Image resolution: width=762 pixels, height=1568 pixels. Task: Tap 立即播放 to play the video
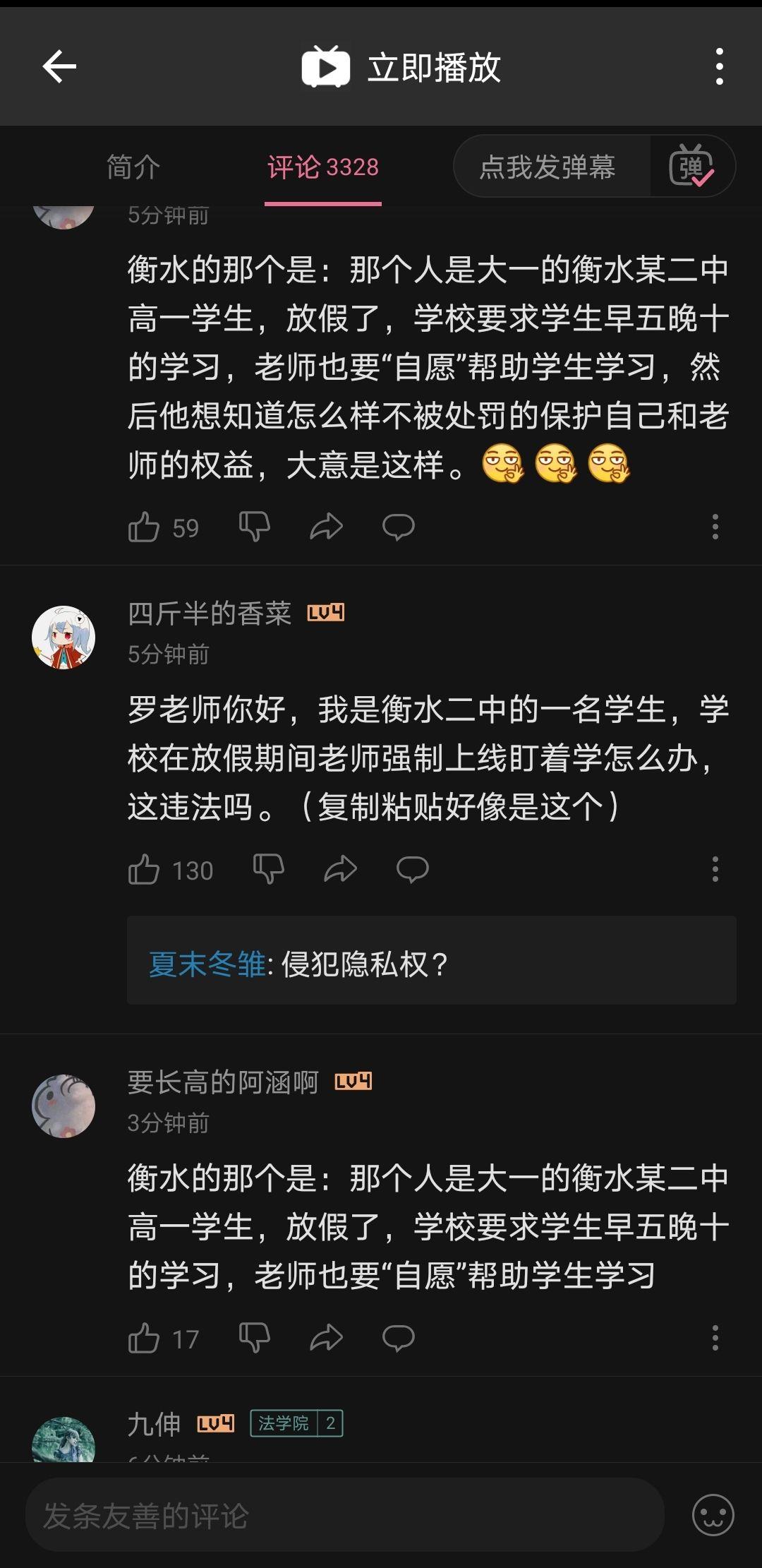401,67
